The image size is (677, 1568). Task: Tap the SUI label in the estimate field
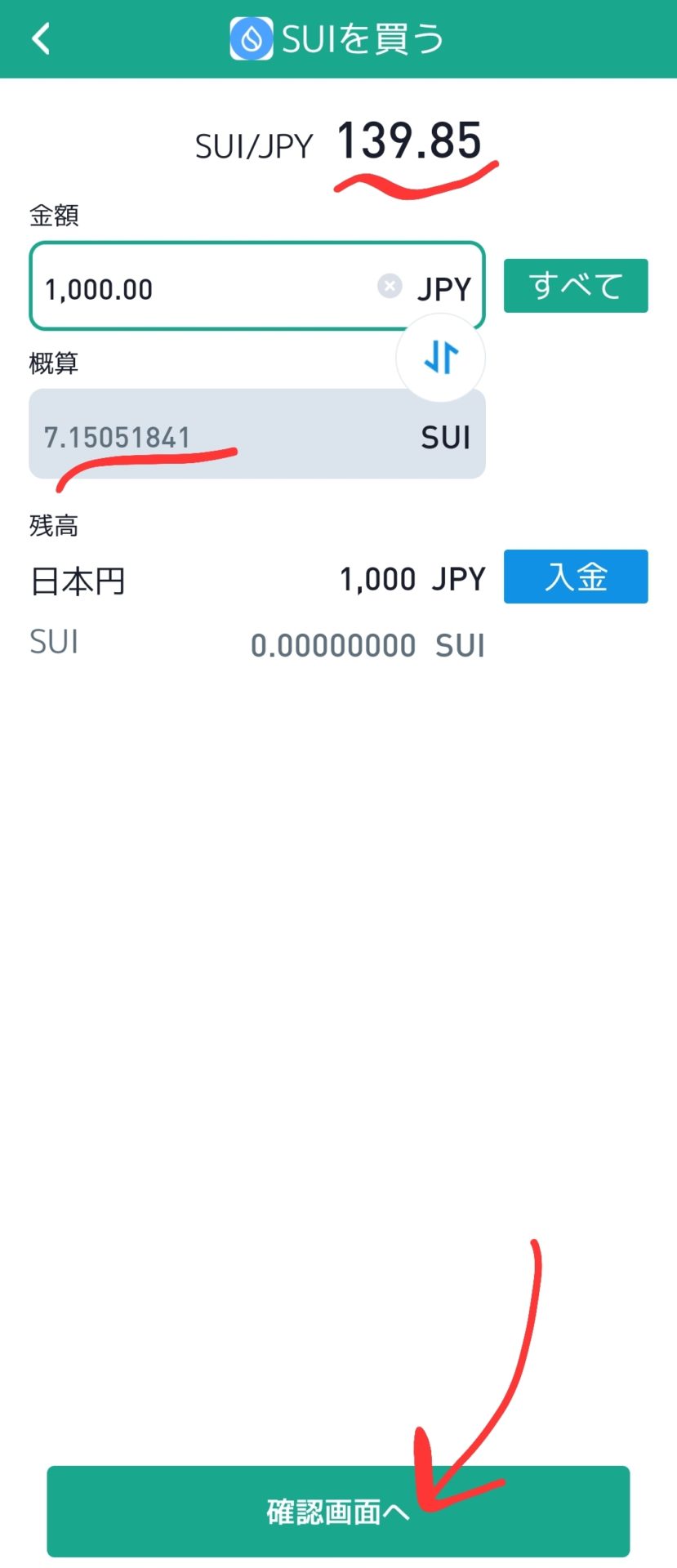point(443,437)
